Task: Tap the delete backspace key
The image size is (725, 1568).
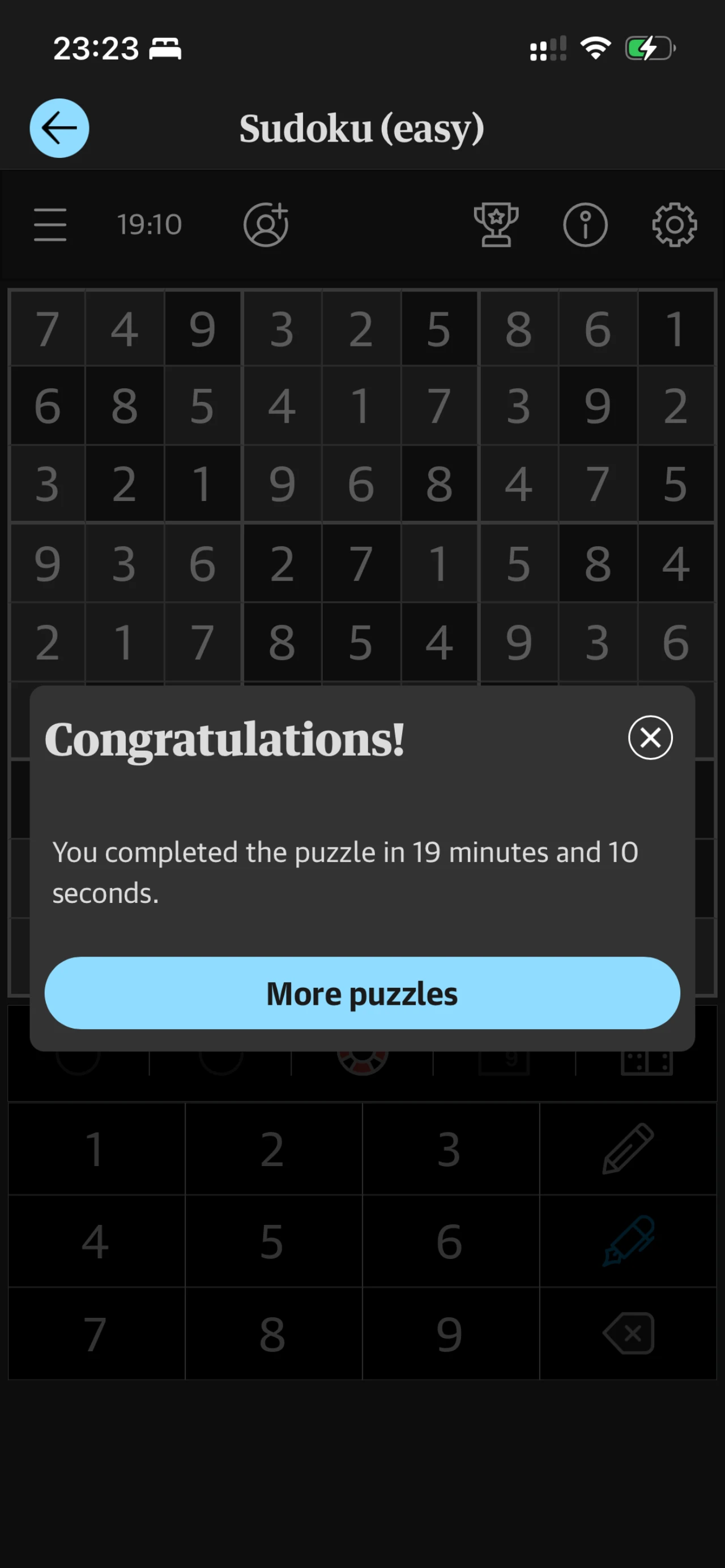Action: click(628, 1334)
